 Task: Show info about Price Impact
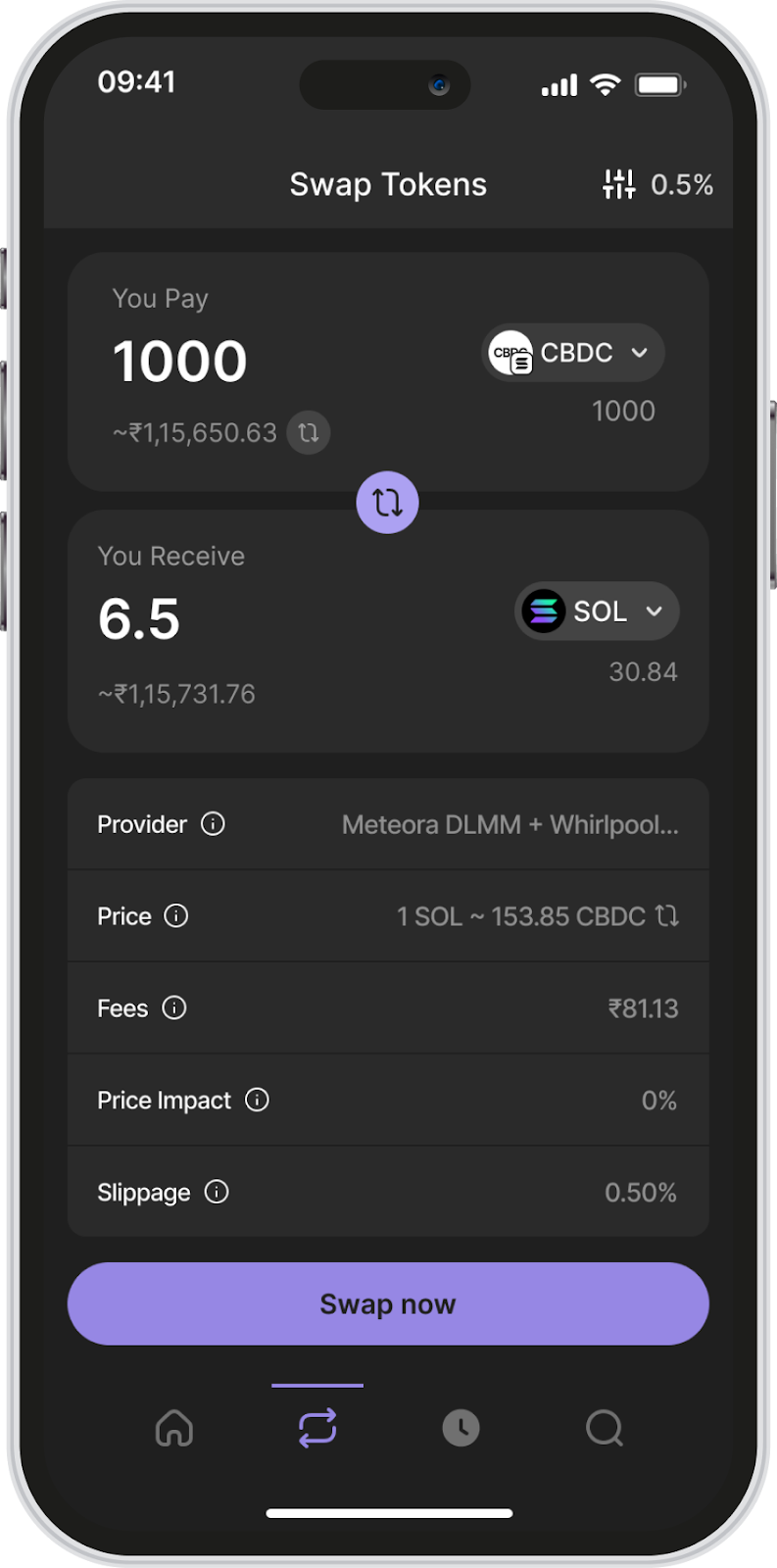(257, 1101)
